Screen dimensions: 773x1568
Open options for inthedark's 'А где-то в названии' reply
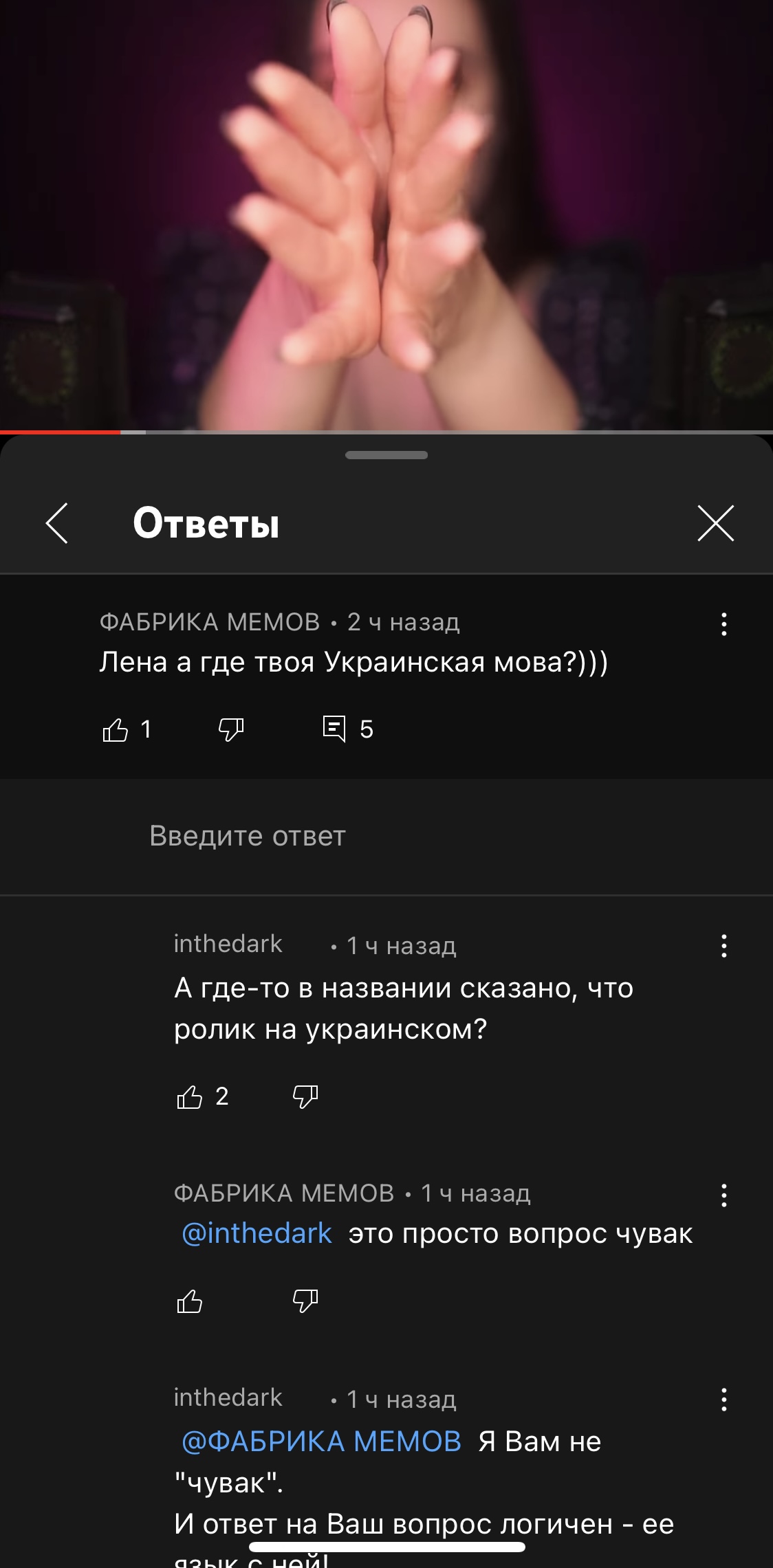723,946
